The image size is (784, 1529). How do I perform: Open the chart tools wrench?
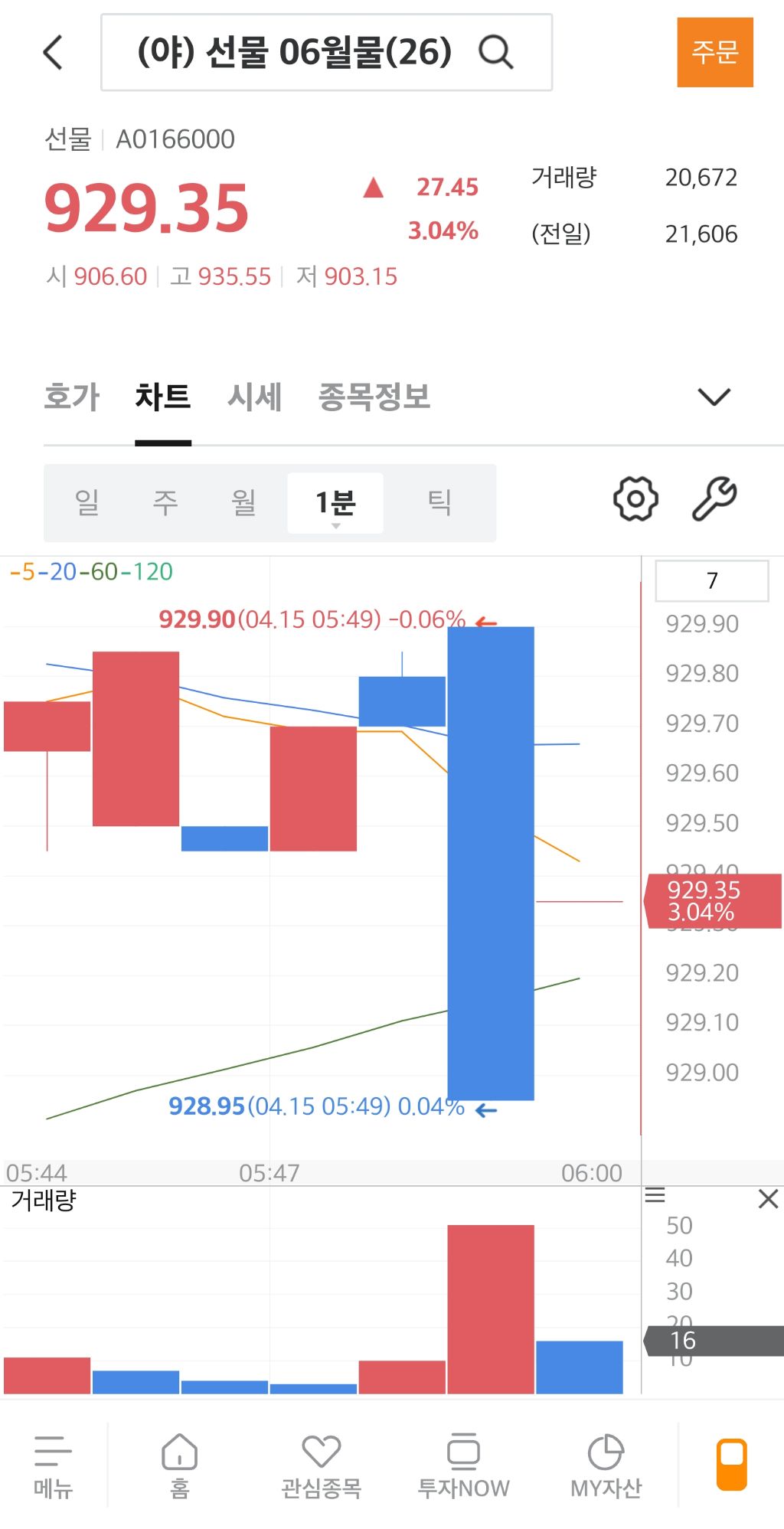[x=714, y=499]
